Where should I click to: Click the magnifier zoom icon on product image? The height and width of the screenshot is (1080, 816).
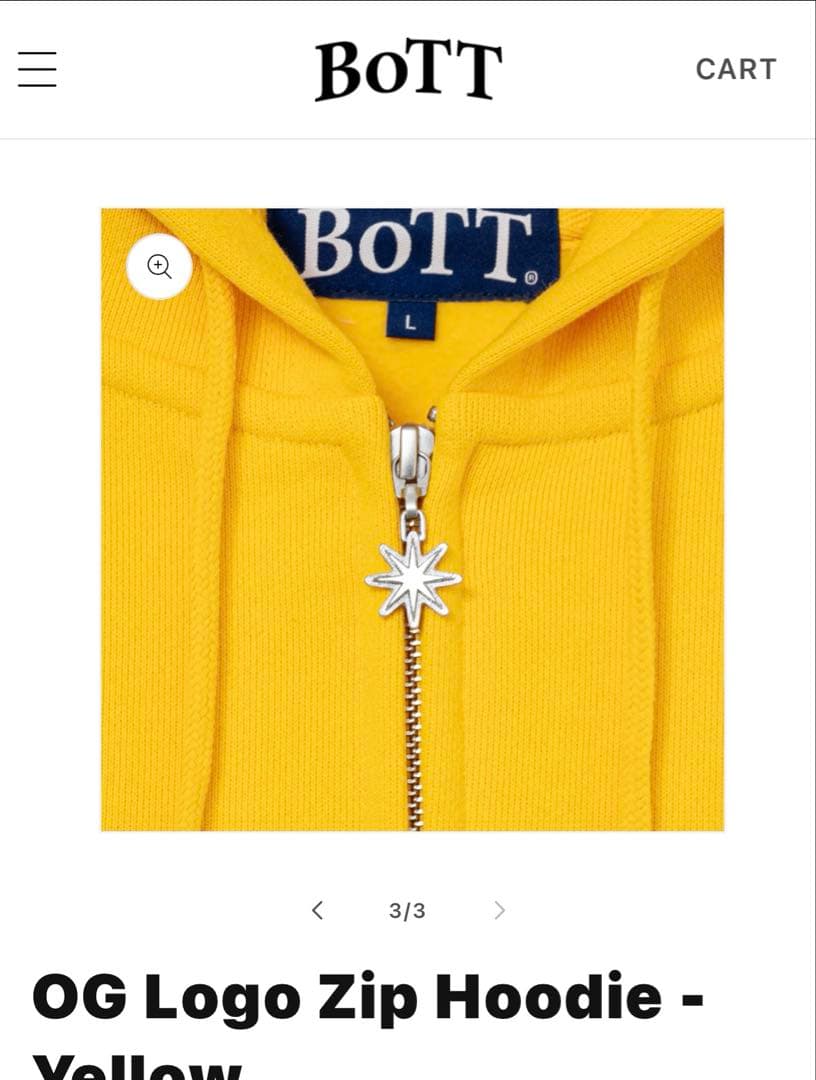coord(158,266)
